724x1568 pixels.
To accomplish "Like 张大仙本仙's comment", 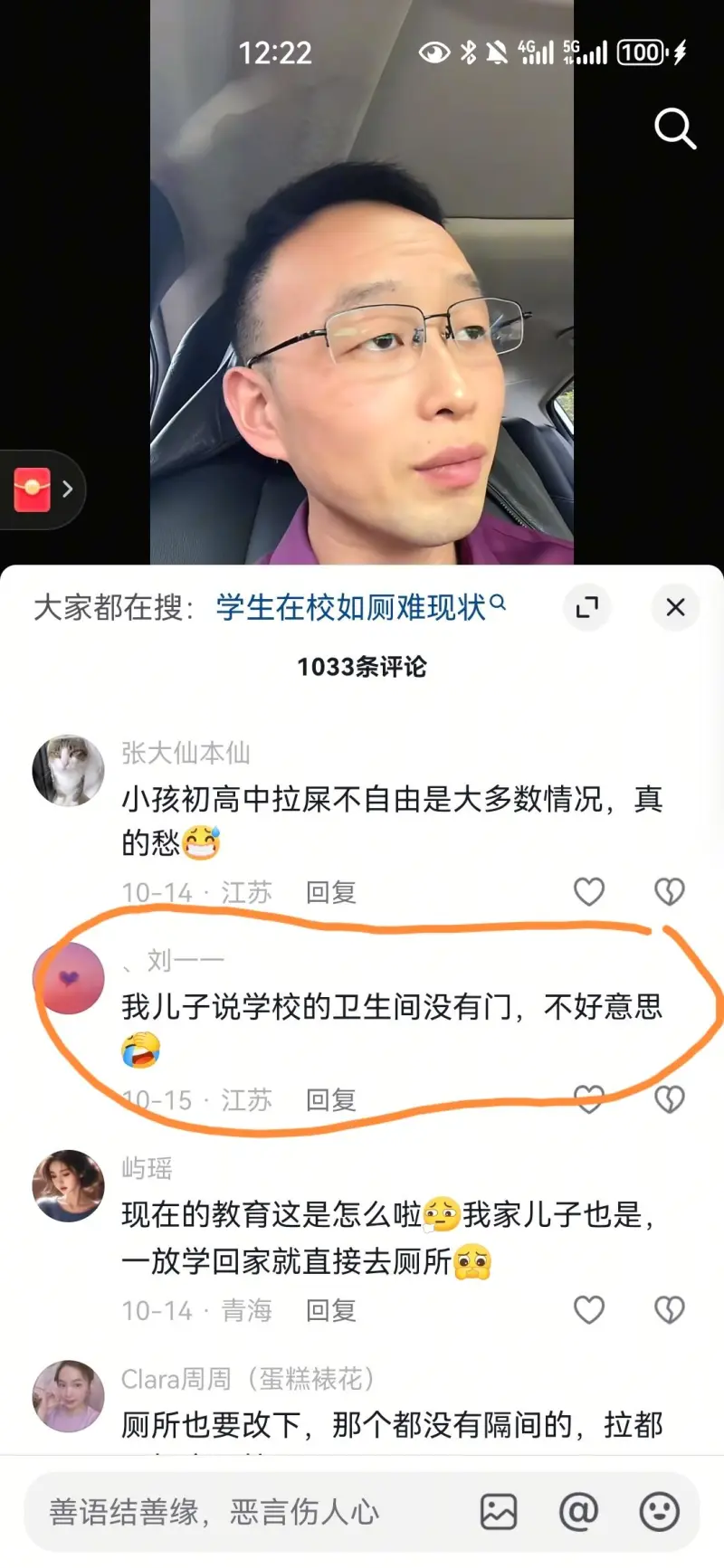I will coord(589,892).
